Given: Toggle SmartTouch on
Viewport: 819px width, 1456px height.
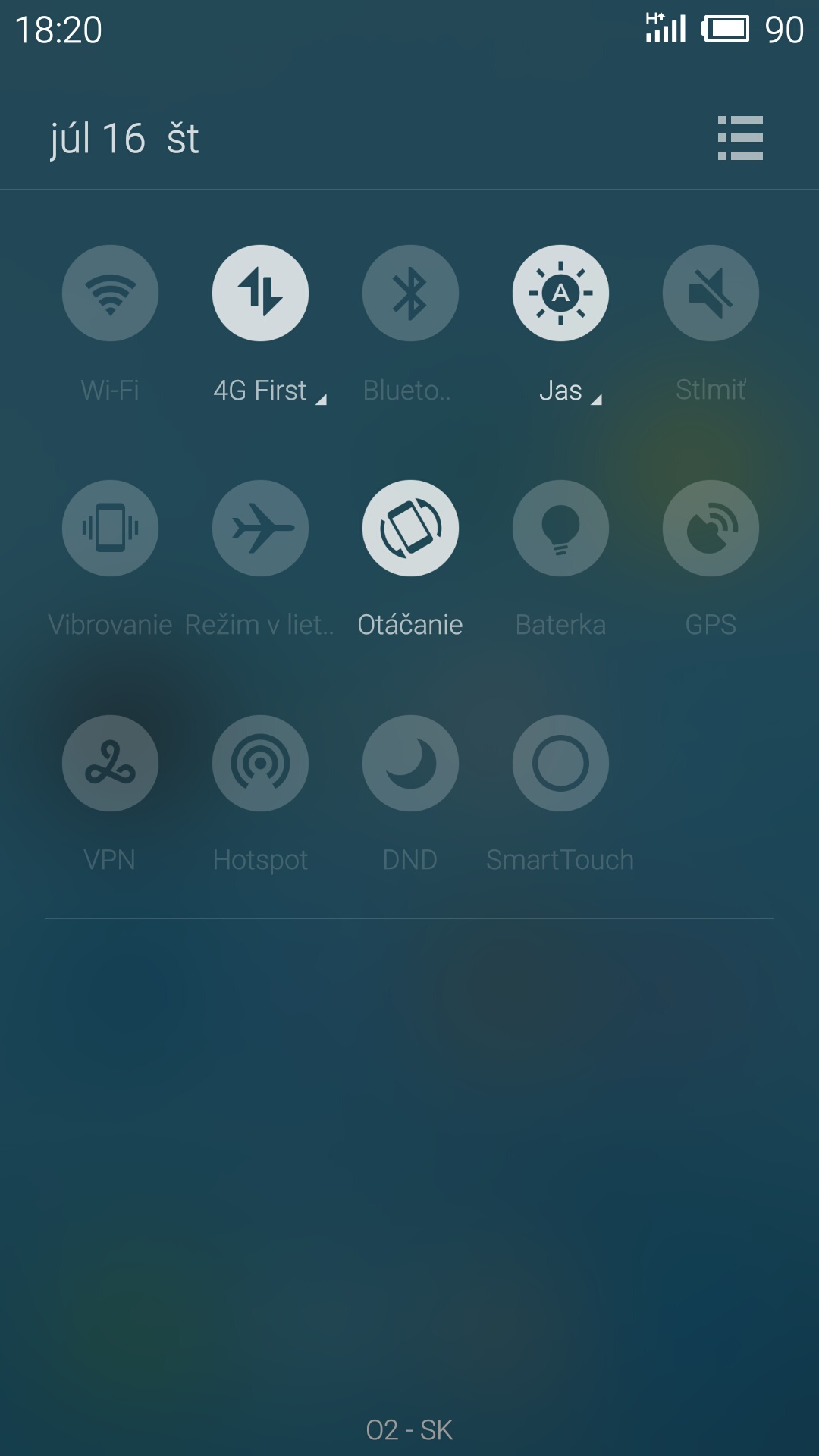Looking at the screenshot, I should [560, 763].
